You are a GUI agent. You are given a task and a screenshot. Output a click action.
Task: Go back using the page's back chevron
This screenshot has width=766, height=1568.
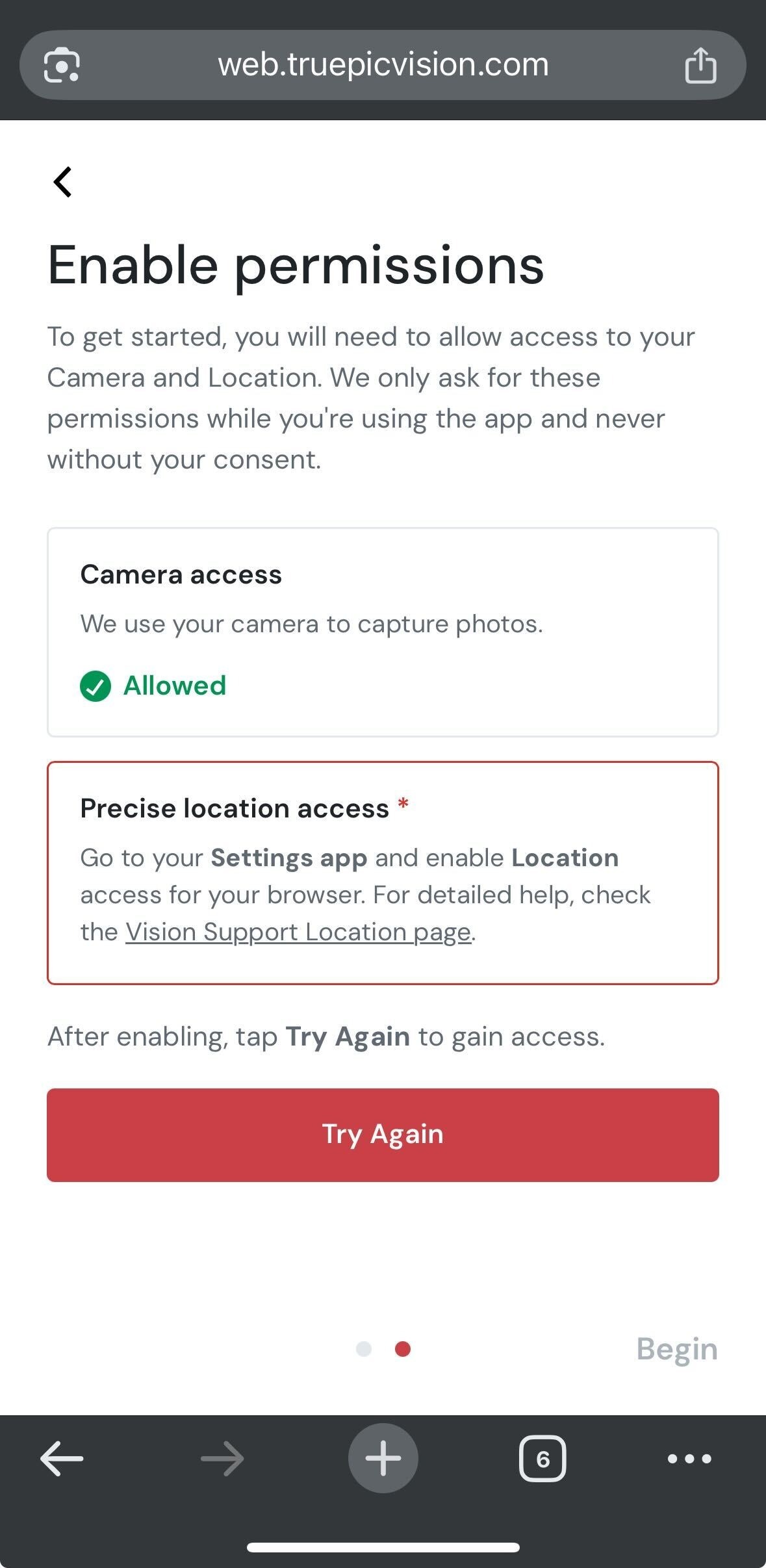[62, 181]
